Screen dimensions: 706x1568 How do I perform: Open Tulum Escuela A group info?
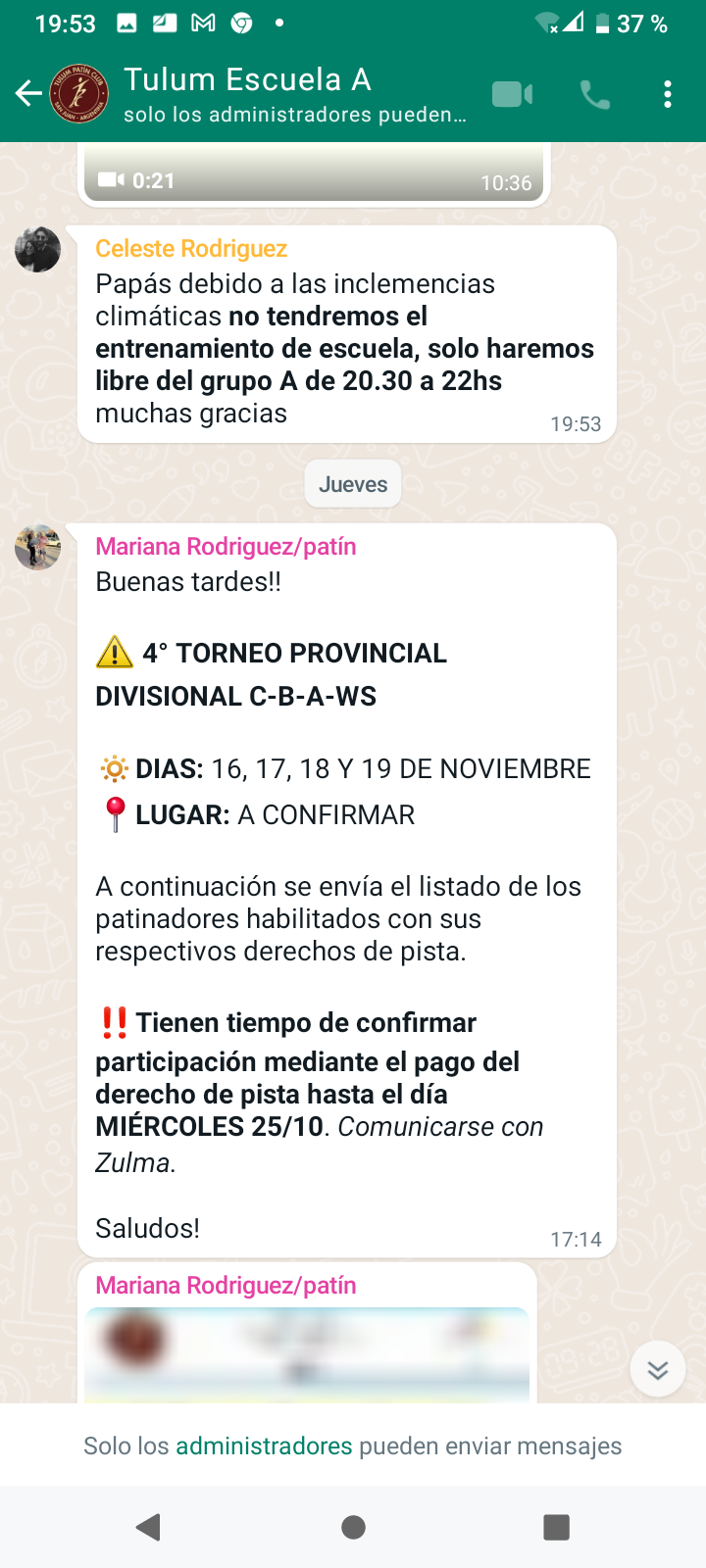tap(294, 94)
